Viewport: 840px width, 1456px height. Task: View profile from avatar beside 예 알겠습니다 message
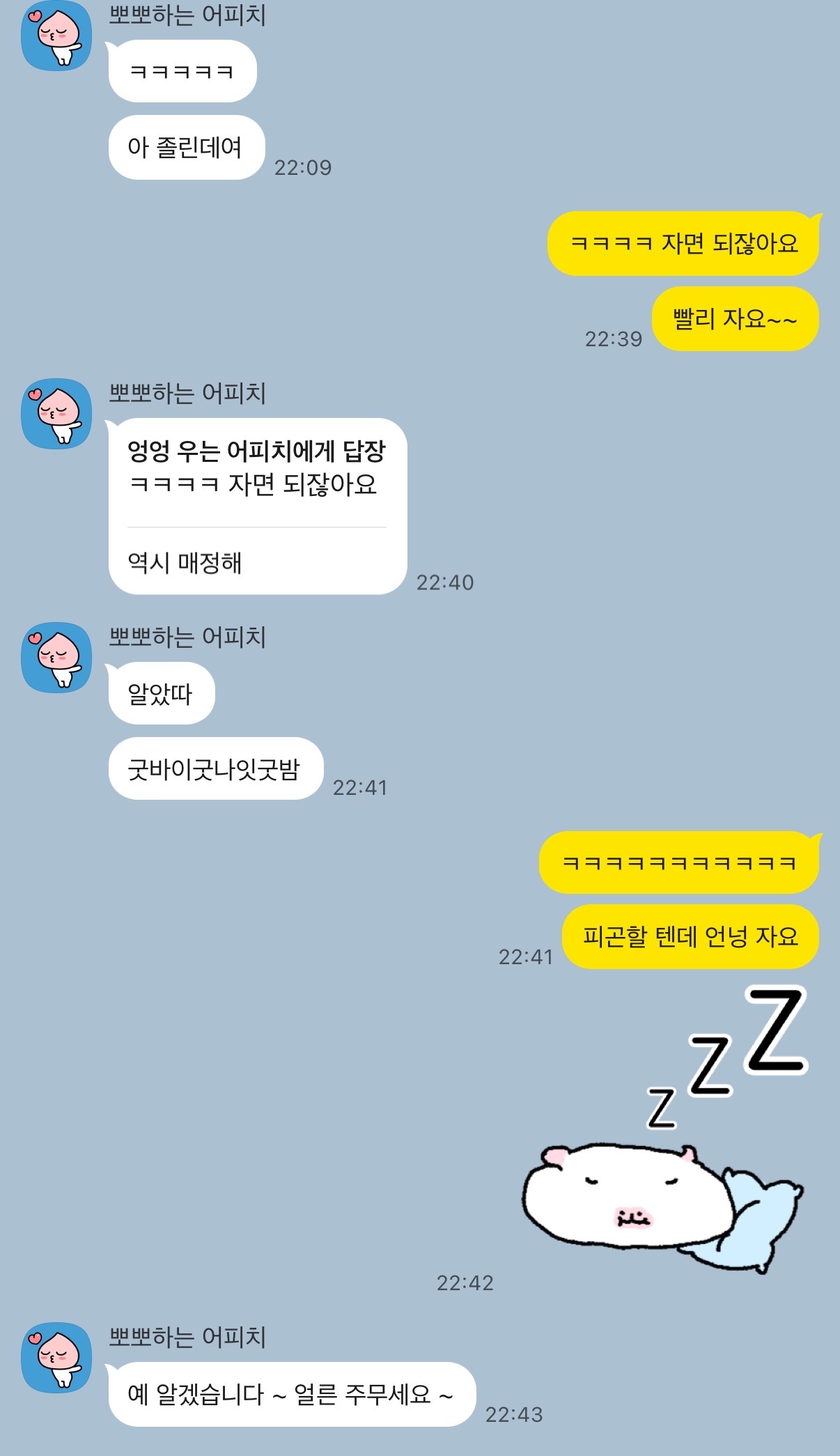56,1358
